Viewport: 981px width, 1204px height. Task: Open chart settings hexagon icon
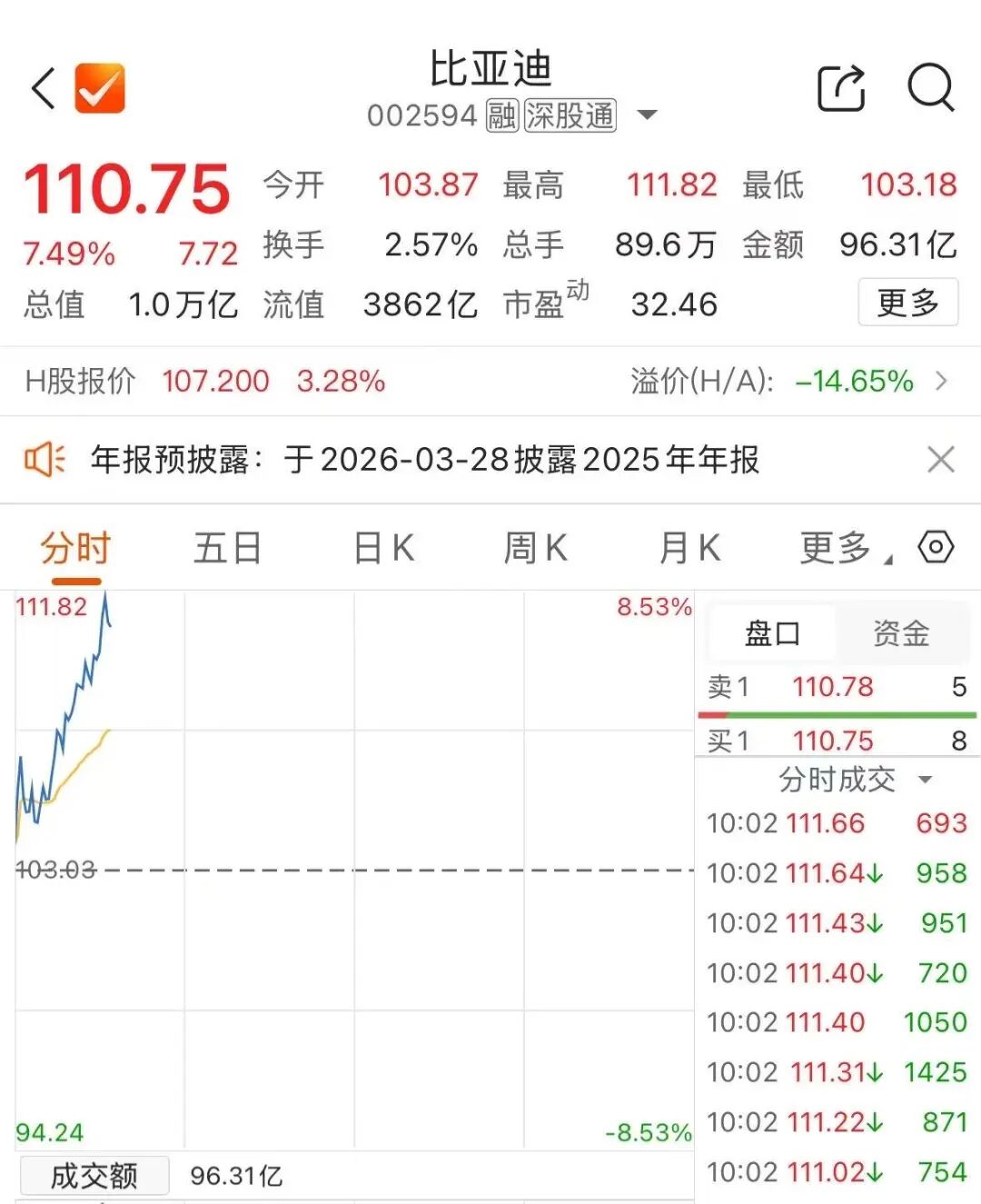pos(936,547)
